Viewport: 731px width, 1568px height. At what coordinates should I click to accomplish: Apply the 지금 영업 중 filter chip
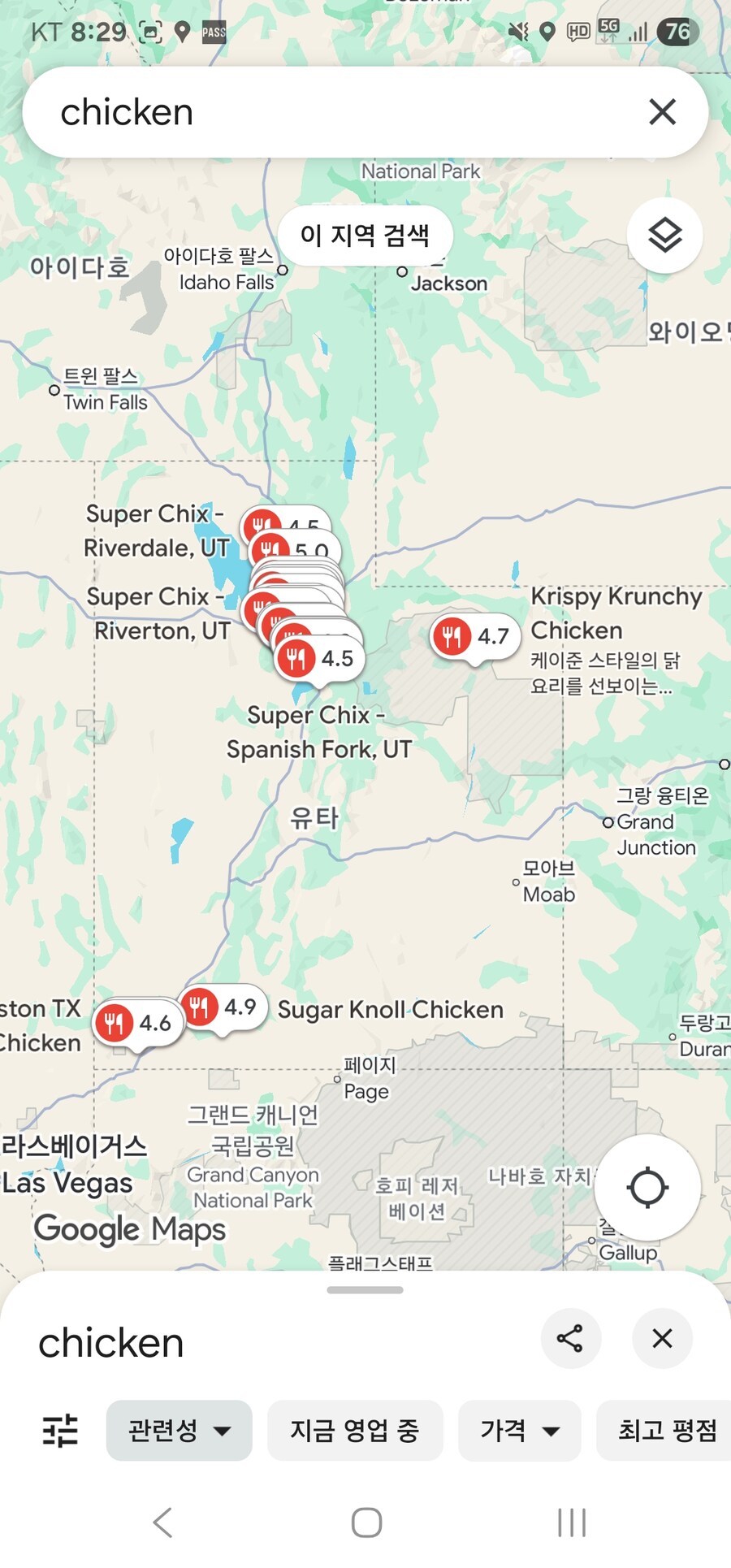(355, 1430)
